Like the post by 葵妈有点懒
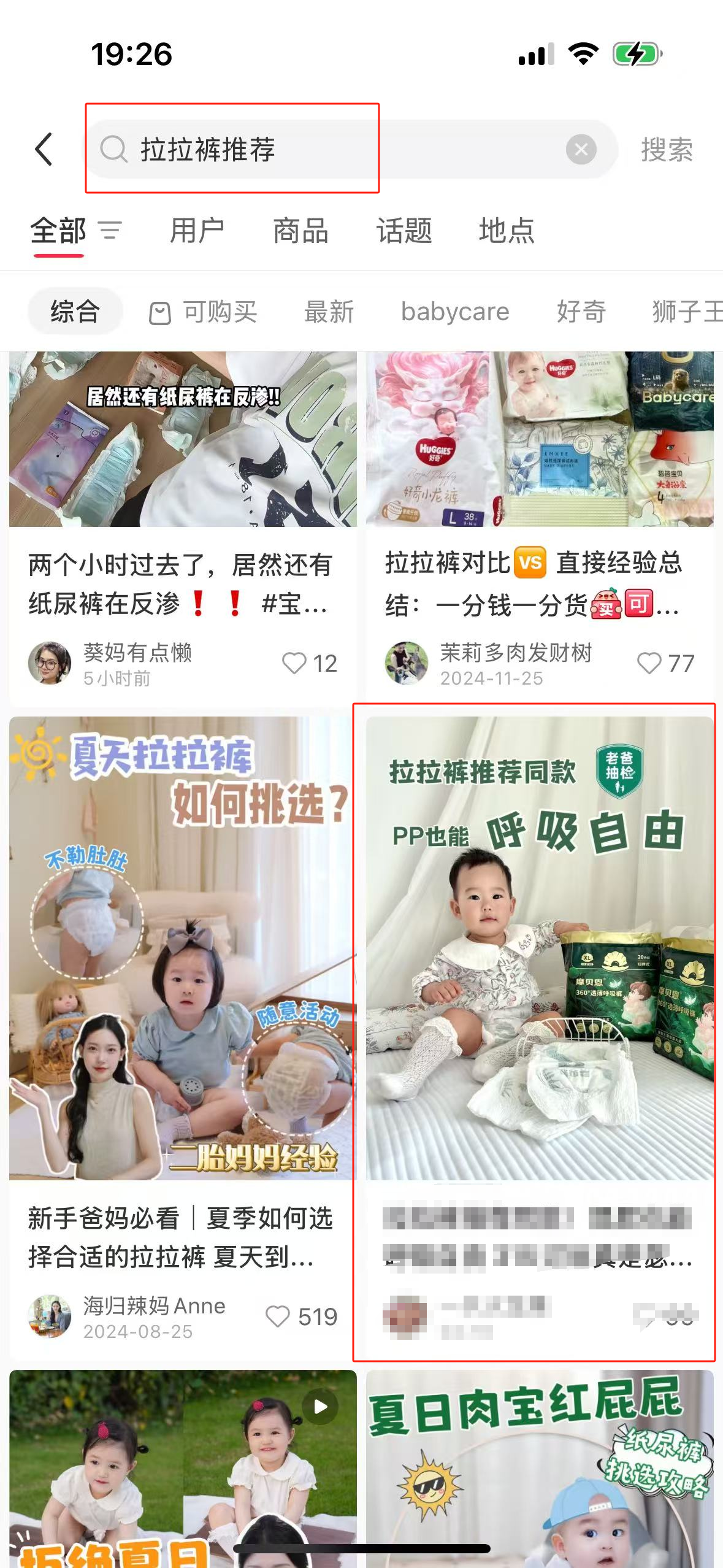The width and height of the screenshot is (723, 1568). tap(309, 663)
